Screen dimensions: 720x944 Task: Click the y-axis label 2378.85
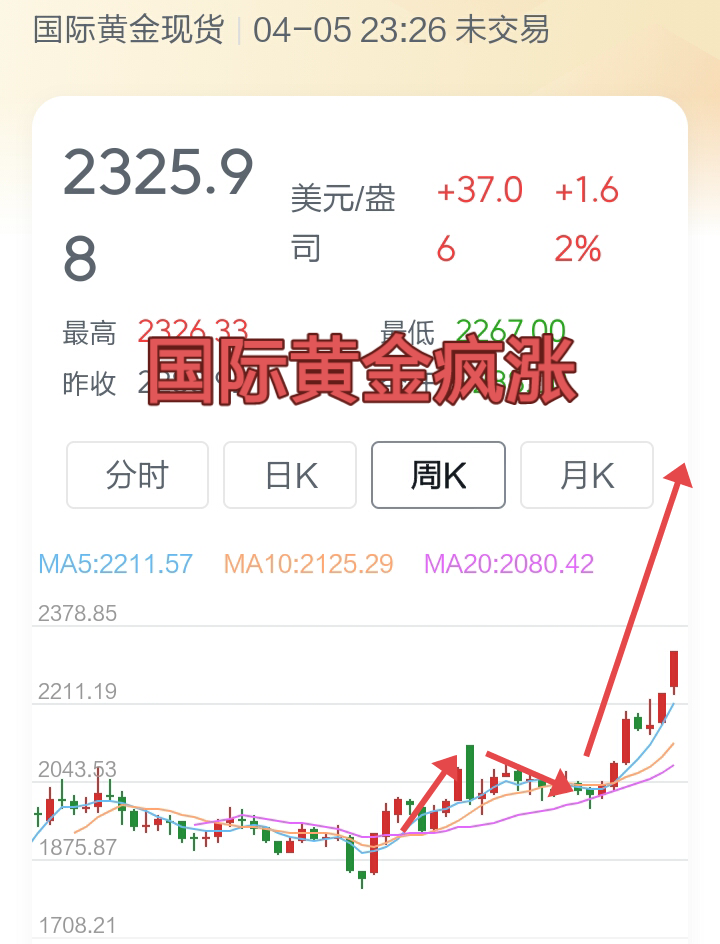78,612
